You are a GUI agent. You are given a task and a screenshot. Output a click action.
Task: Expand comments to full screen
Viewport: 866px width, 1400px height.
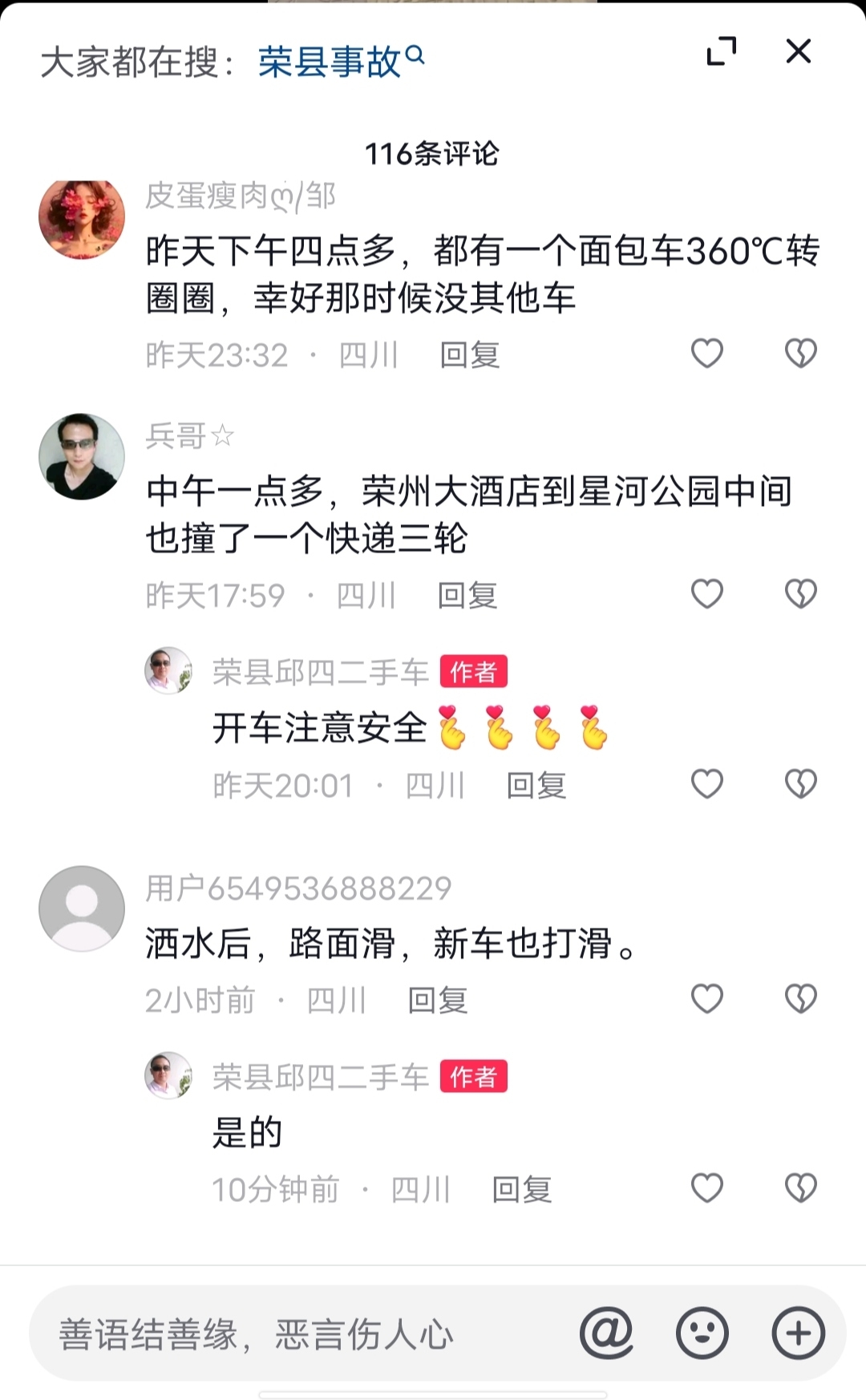tap(722, 52)
